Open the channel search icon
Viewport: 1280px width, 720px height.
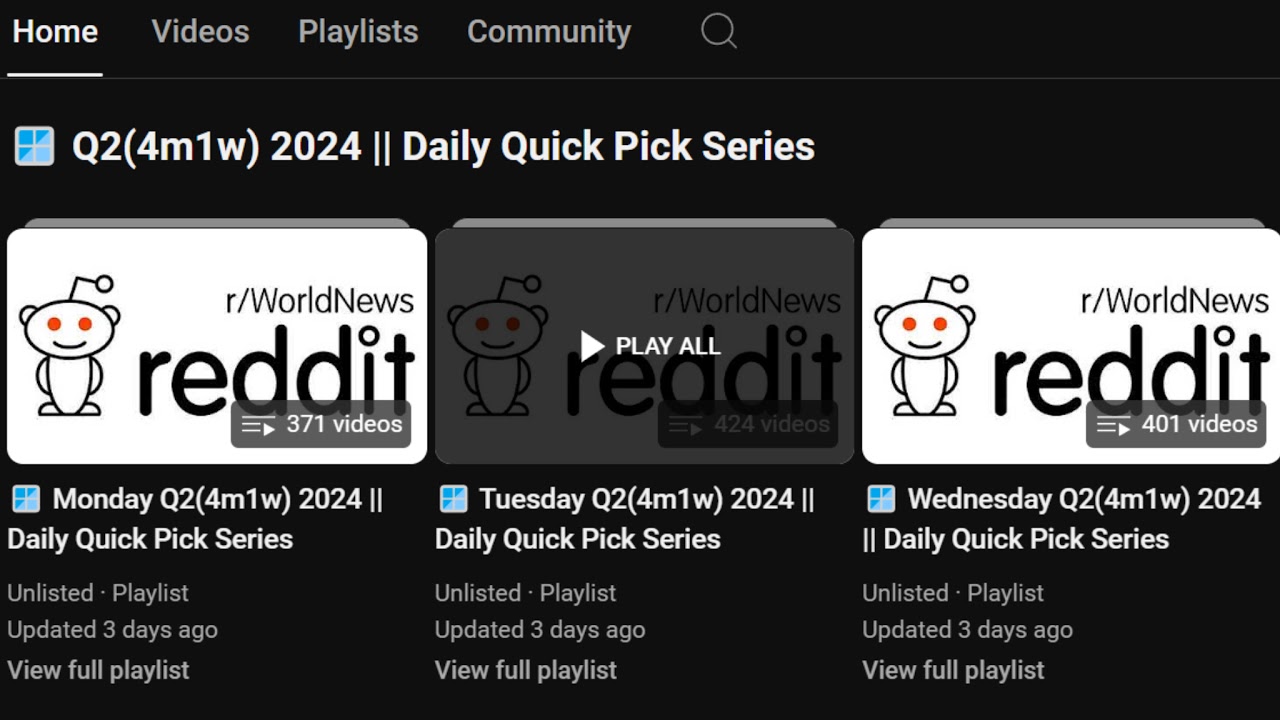pyautogui.click(x=718, y=32)
